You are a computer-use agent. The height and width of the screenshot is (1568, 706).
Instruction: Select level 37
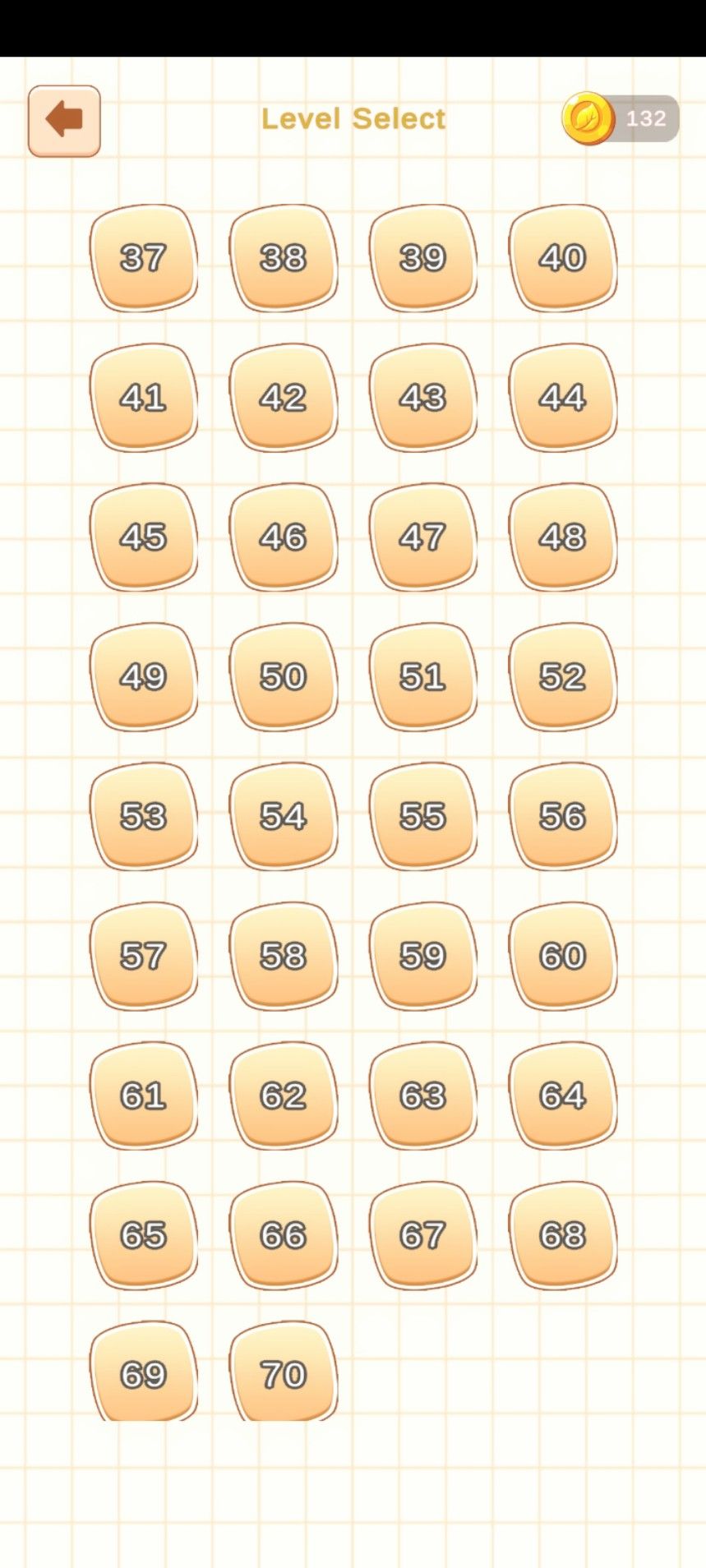tap(144, 259)
